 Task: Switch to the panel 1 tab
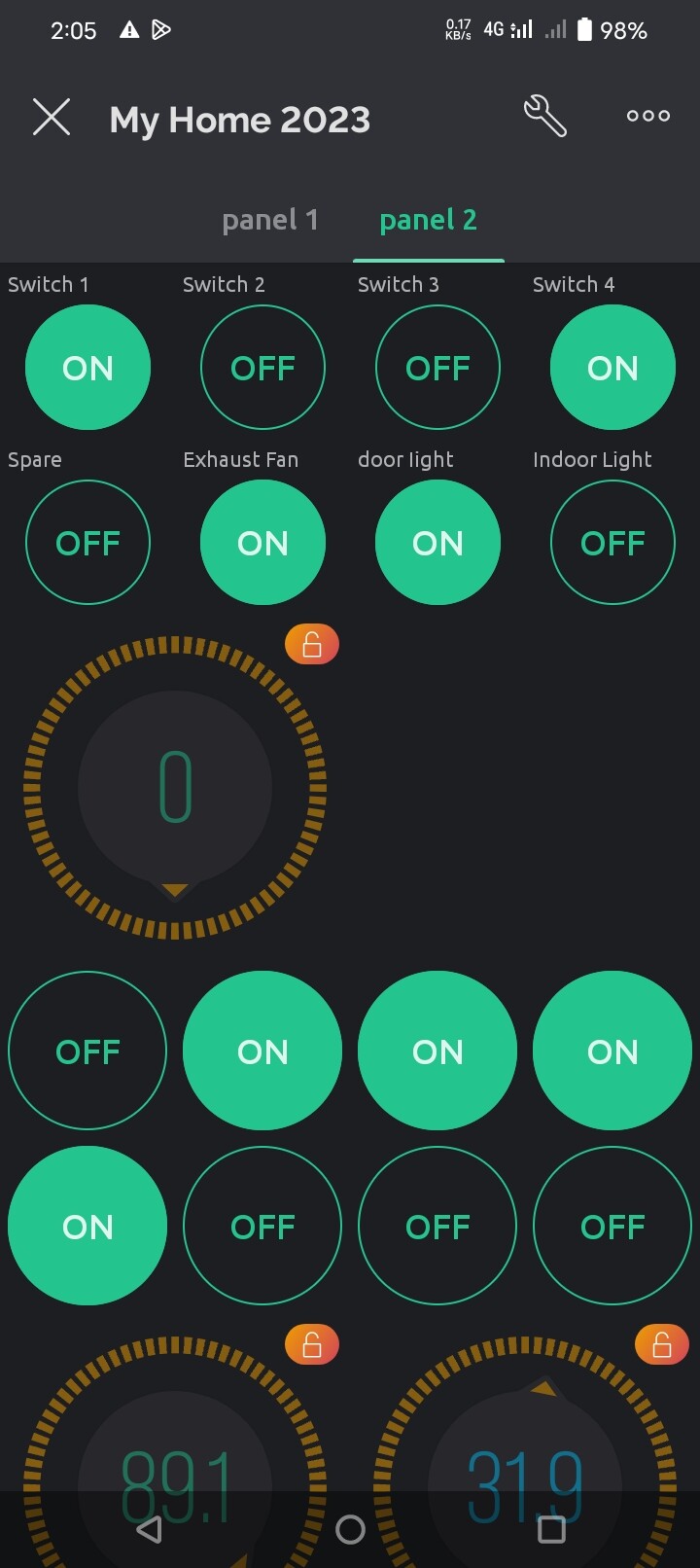[270, 220]
